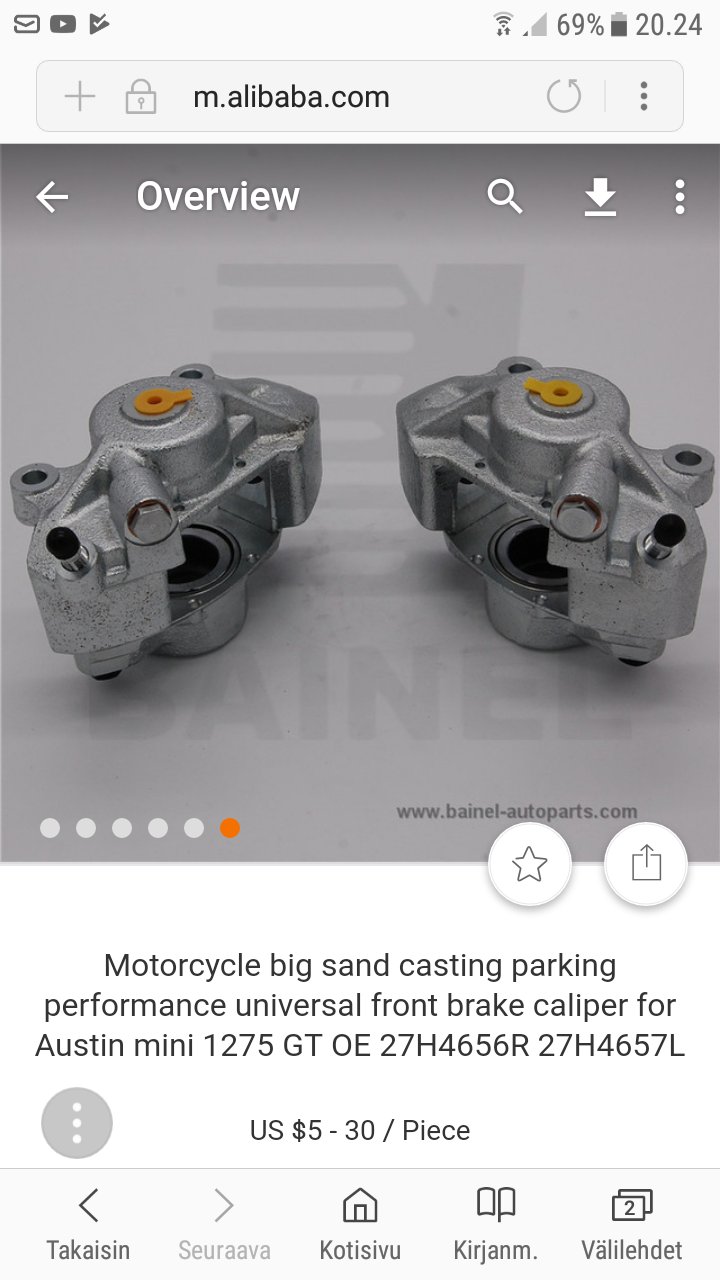
Task: Open the Overview overflow menu
Action: [x=680, y=197]
